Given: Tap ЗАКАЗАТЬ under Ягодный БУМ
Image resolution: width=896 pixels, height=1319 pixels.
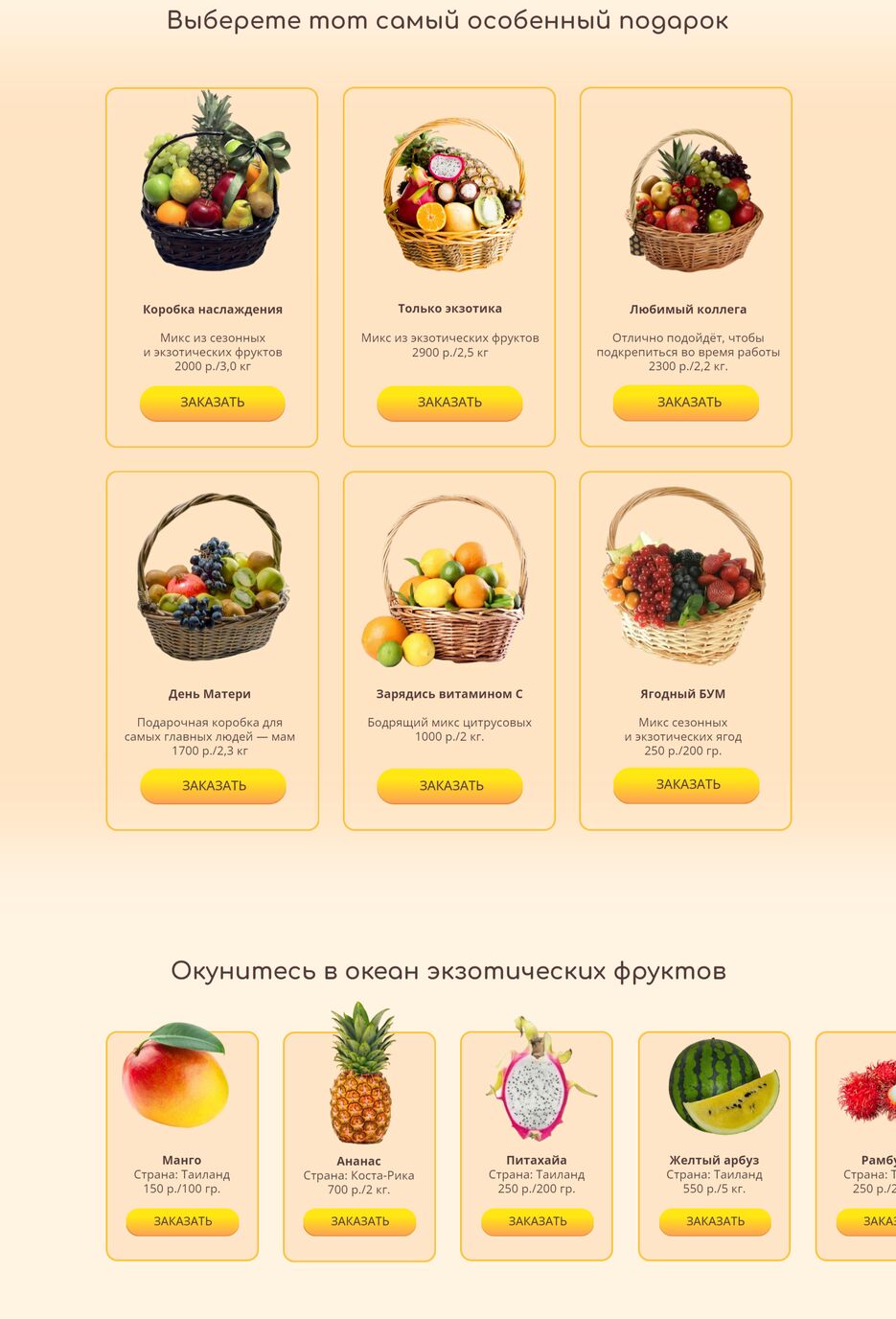Looking at the screenshot, I should (686, 785).
